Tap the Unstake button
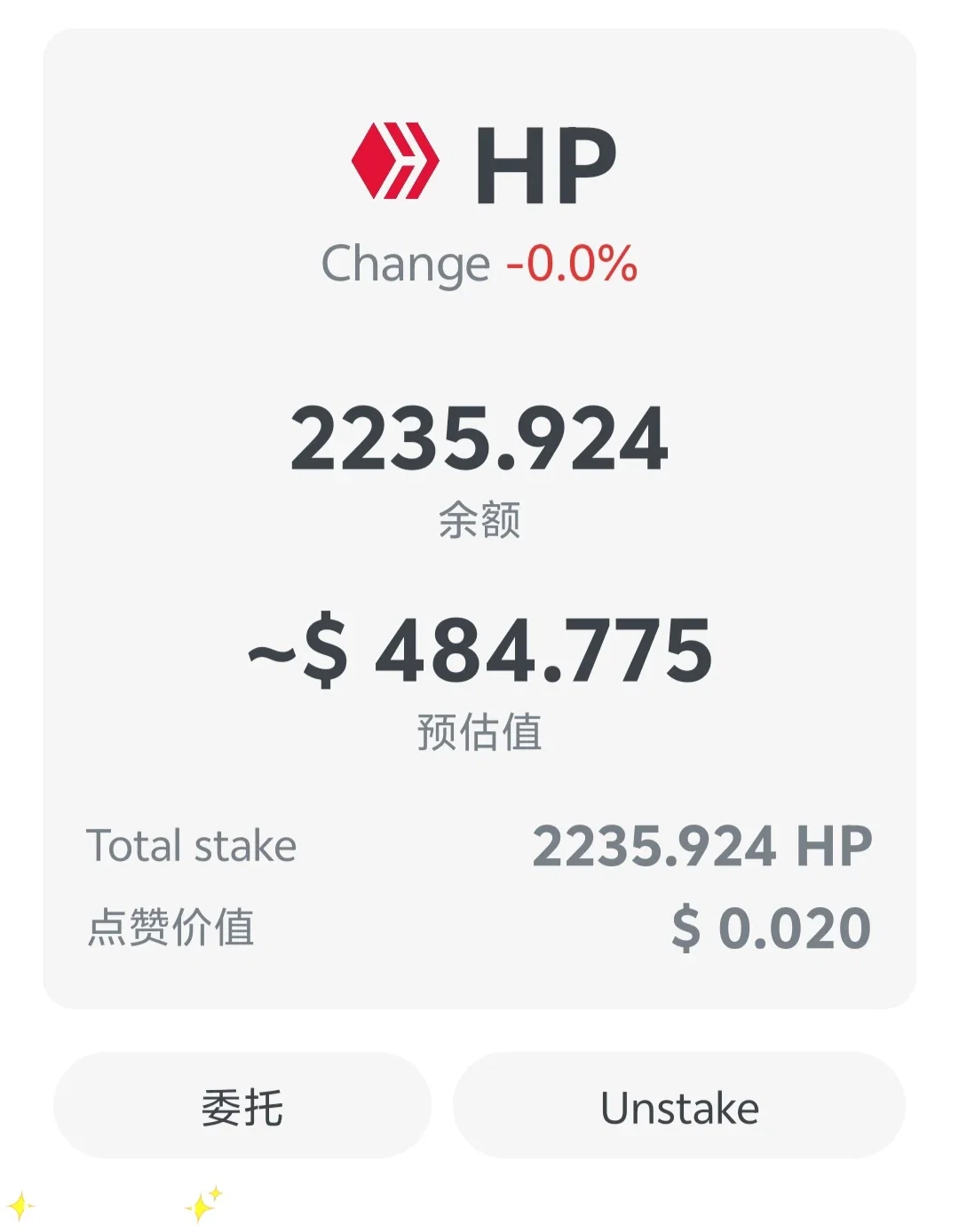Viewport: 959px width, 1232px height. [x=679, y=1106]
